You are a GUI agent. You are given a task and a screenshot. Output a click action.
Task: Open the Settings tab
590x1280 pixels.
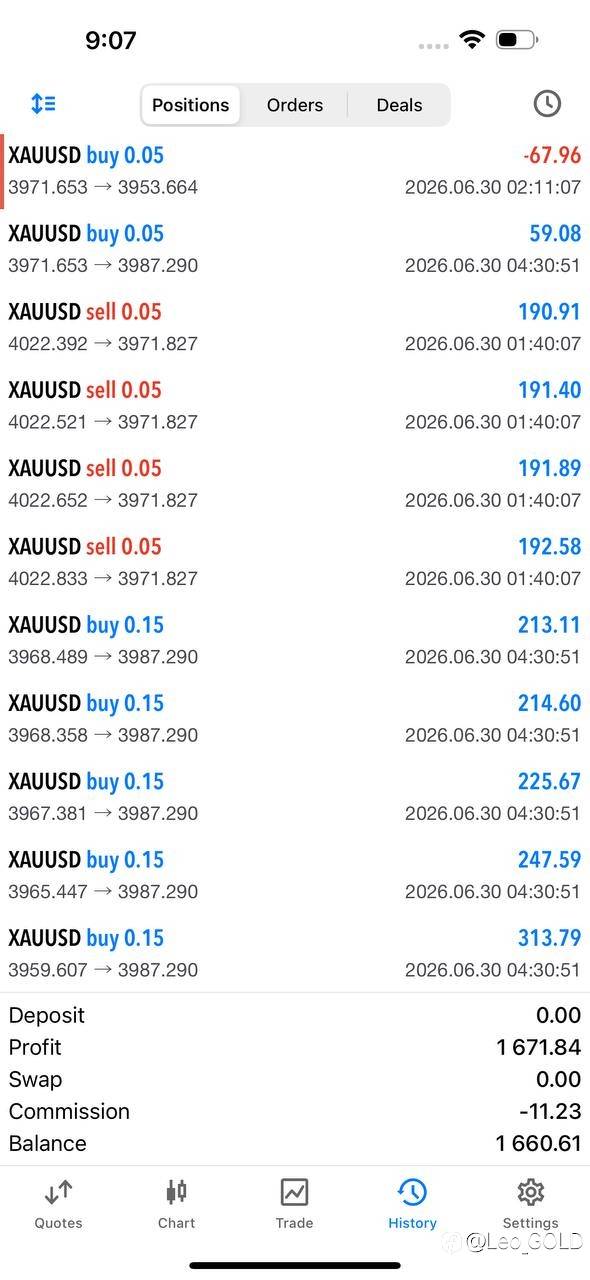tap(530, 1203)
